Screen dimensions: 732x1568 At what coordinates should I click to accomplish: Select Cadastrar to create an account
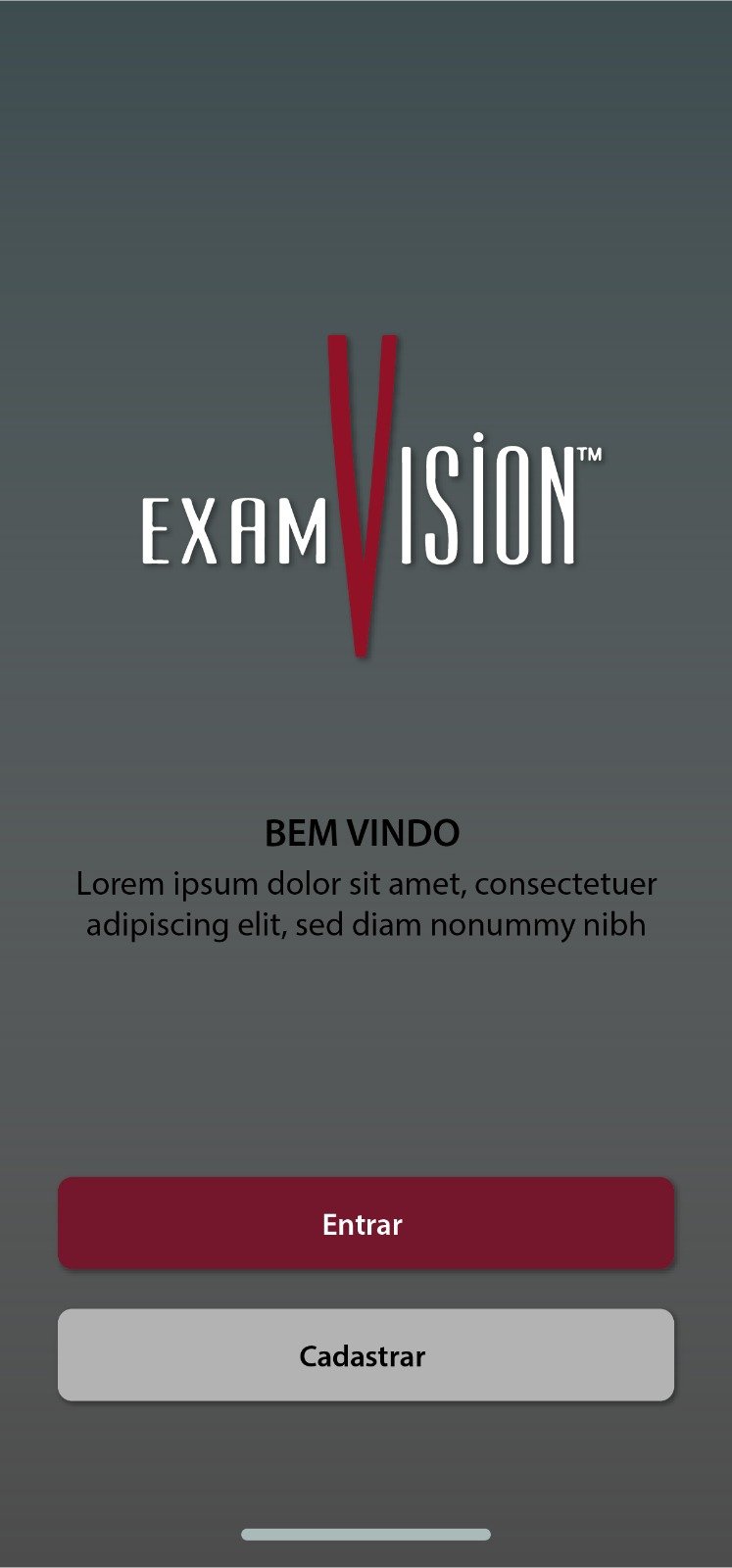coord(366,1355)
